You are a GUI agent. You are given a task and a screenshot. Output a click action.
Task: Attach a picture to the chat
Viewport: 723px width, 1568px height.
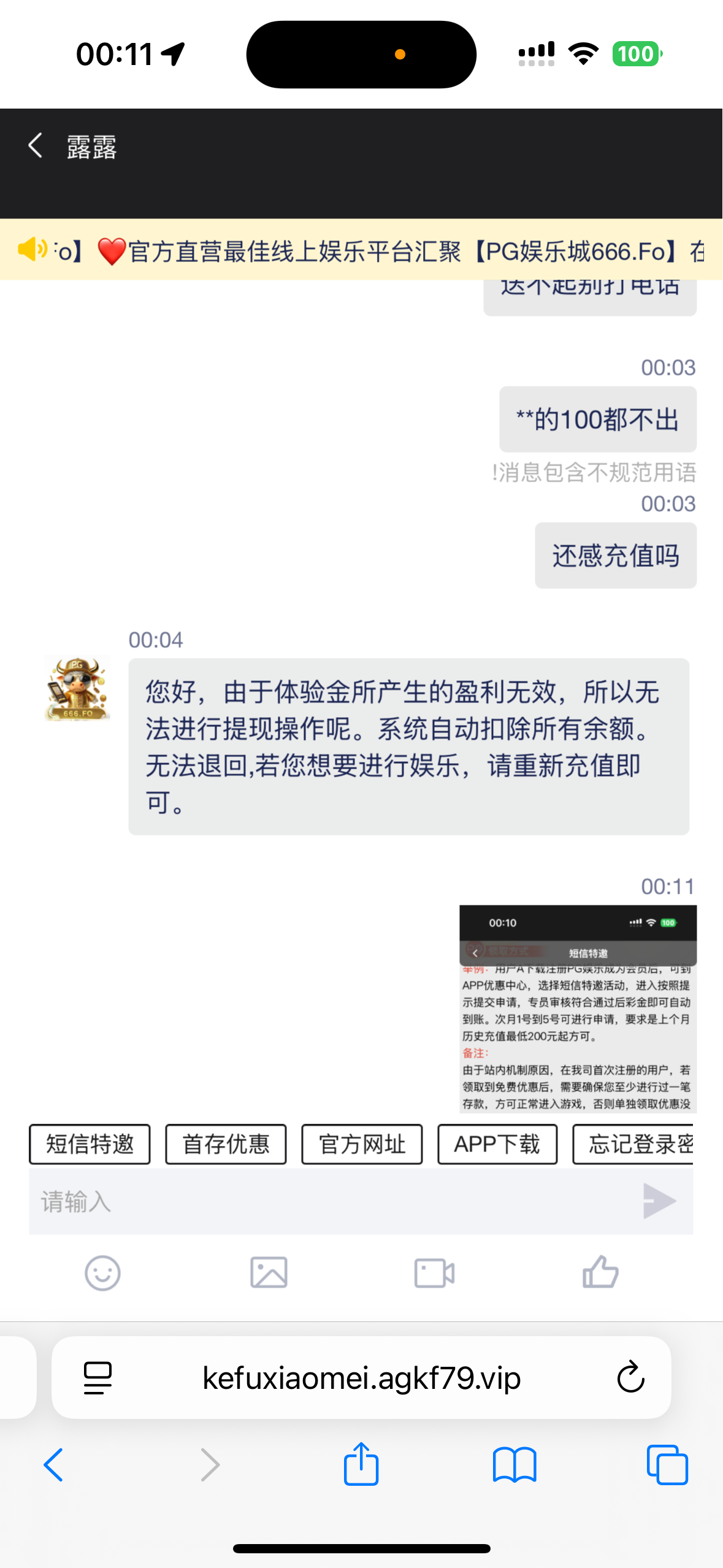[269, 1273]
